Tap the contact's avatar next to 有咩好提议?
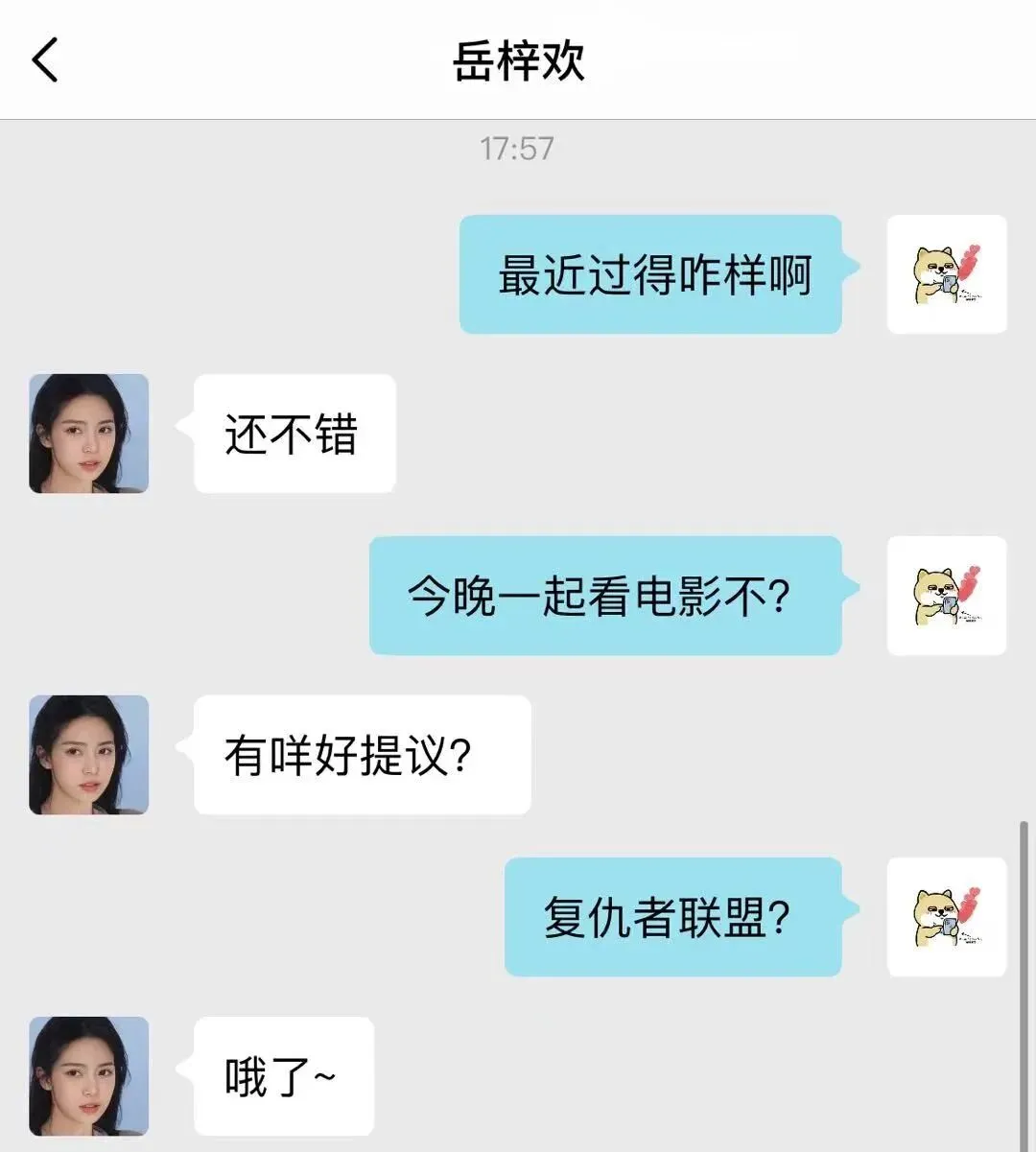 (89, 755)
